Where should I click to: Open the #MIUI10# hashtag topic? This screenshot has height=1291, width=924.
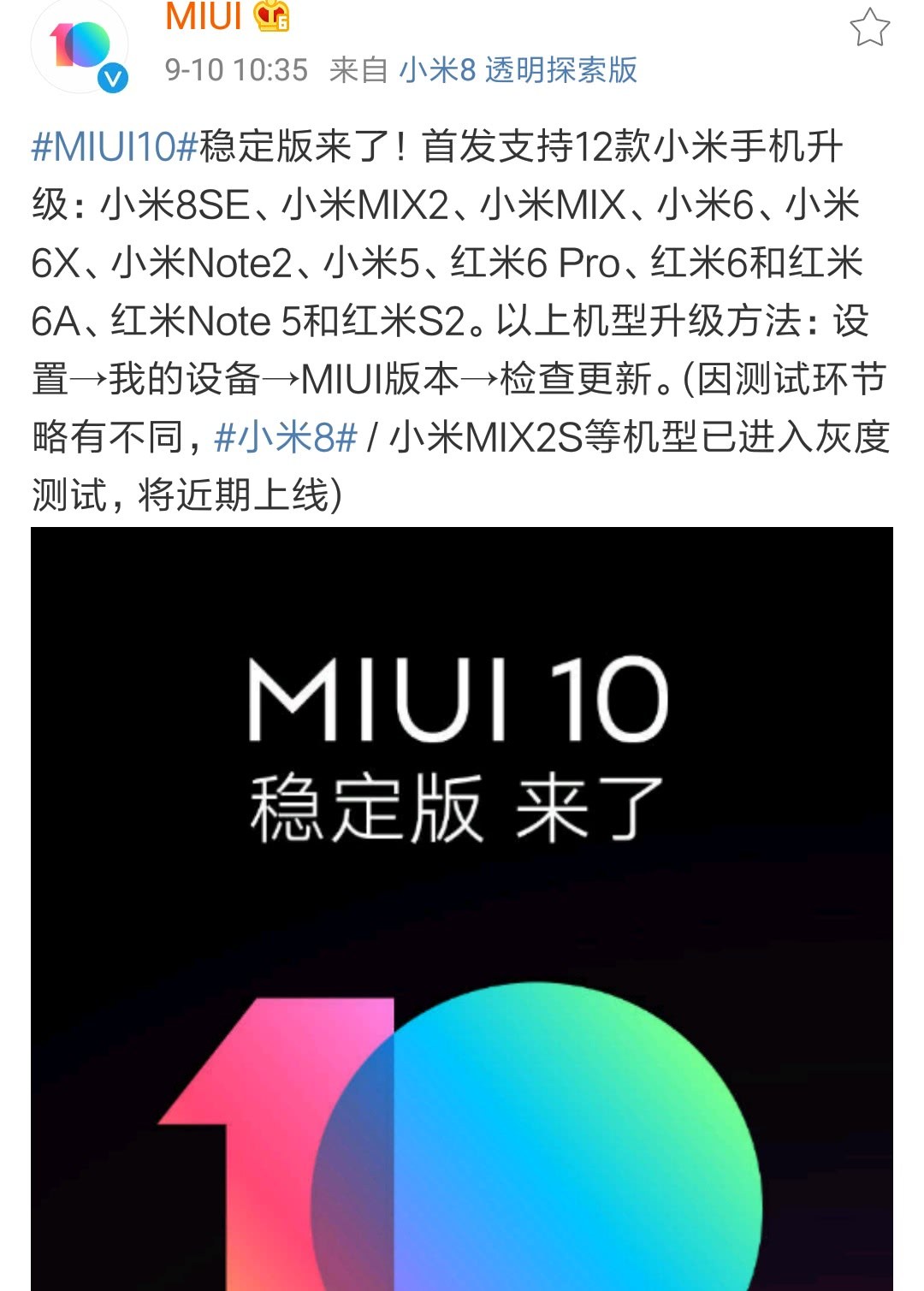pyautogui.click(x=115, y=147)
